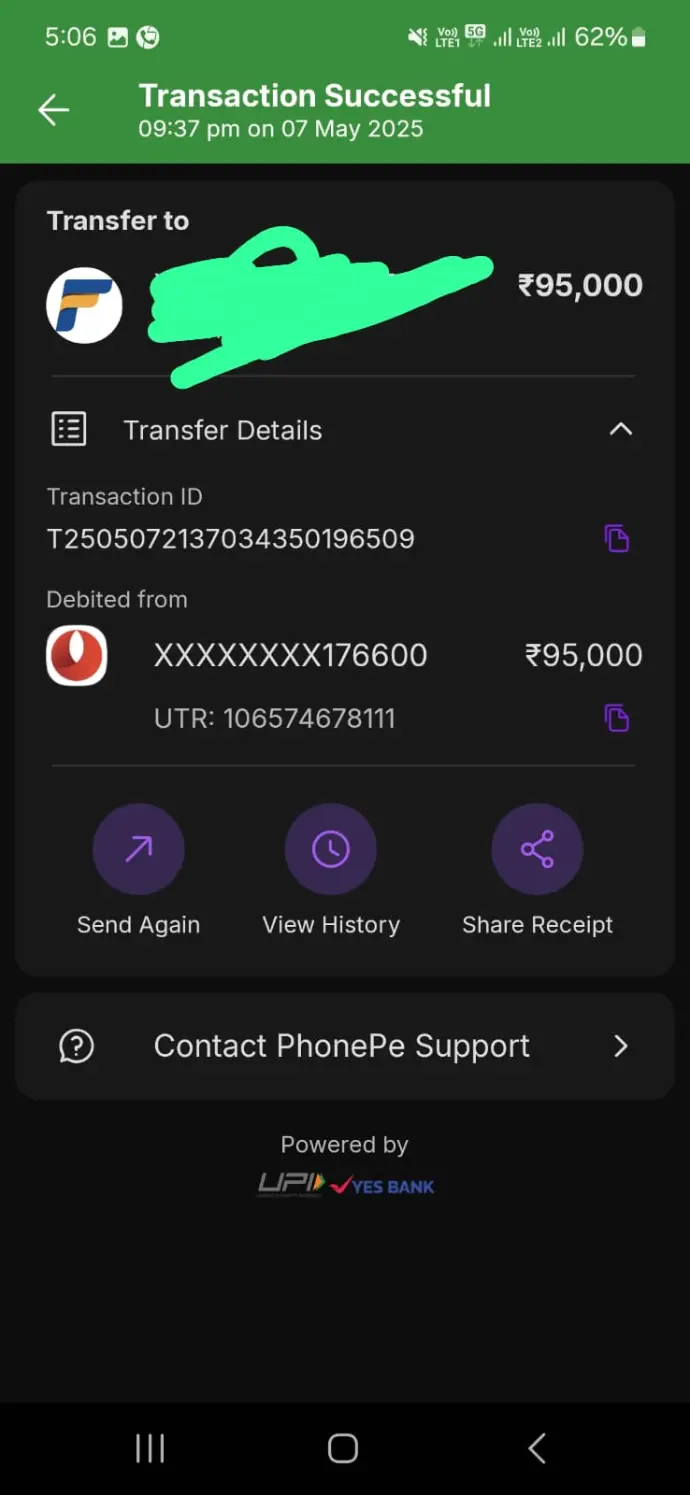
Task: Open View History
Action: (x=331, y=850)
